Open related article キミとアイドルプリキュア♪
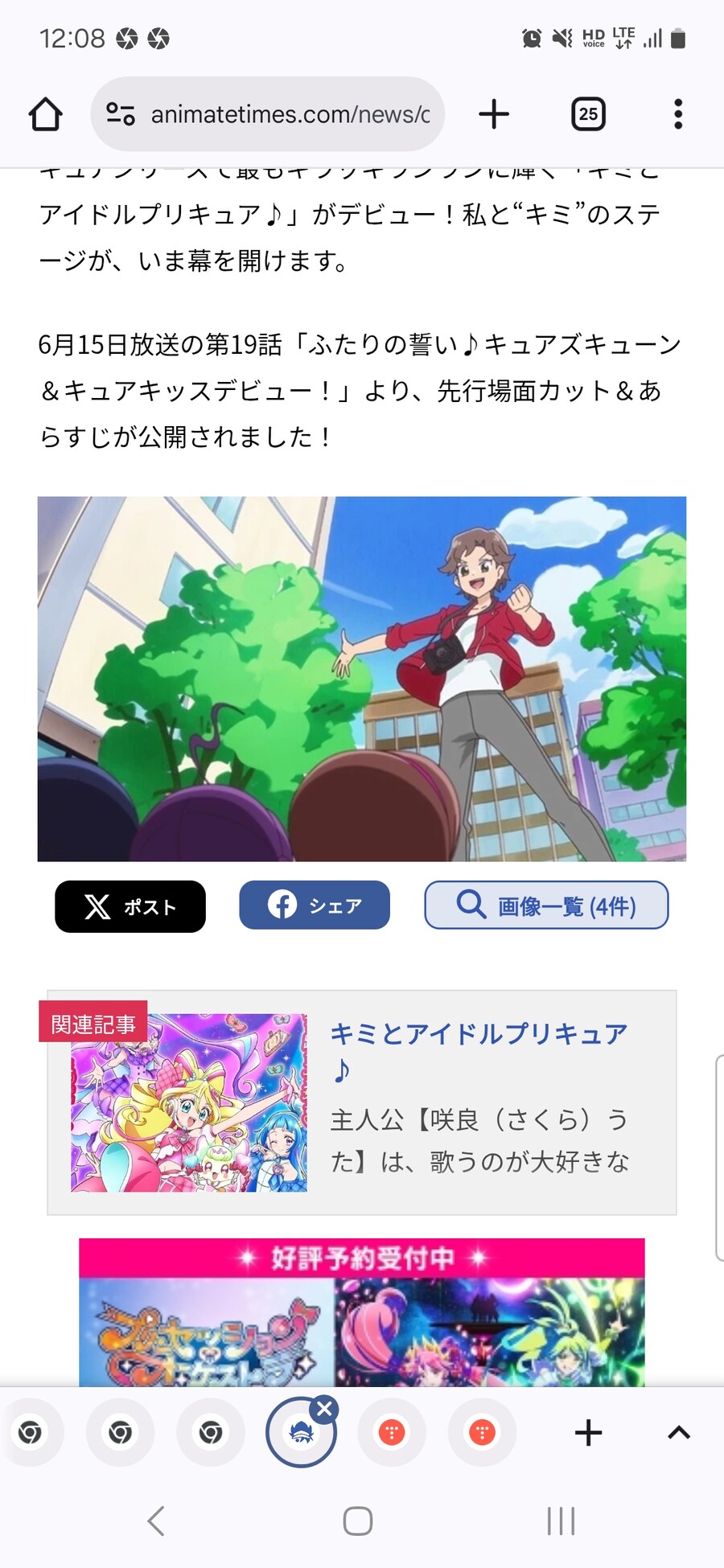The width and height of the screenshot is (724, 1568). (x=479, y=1034)
